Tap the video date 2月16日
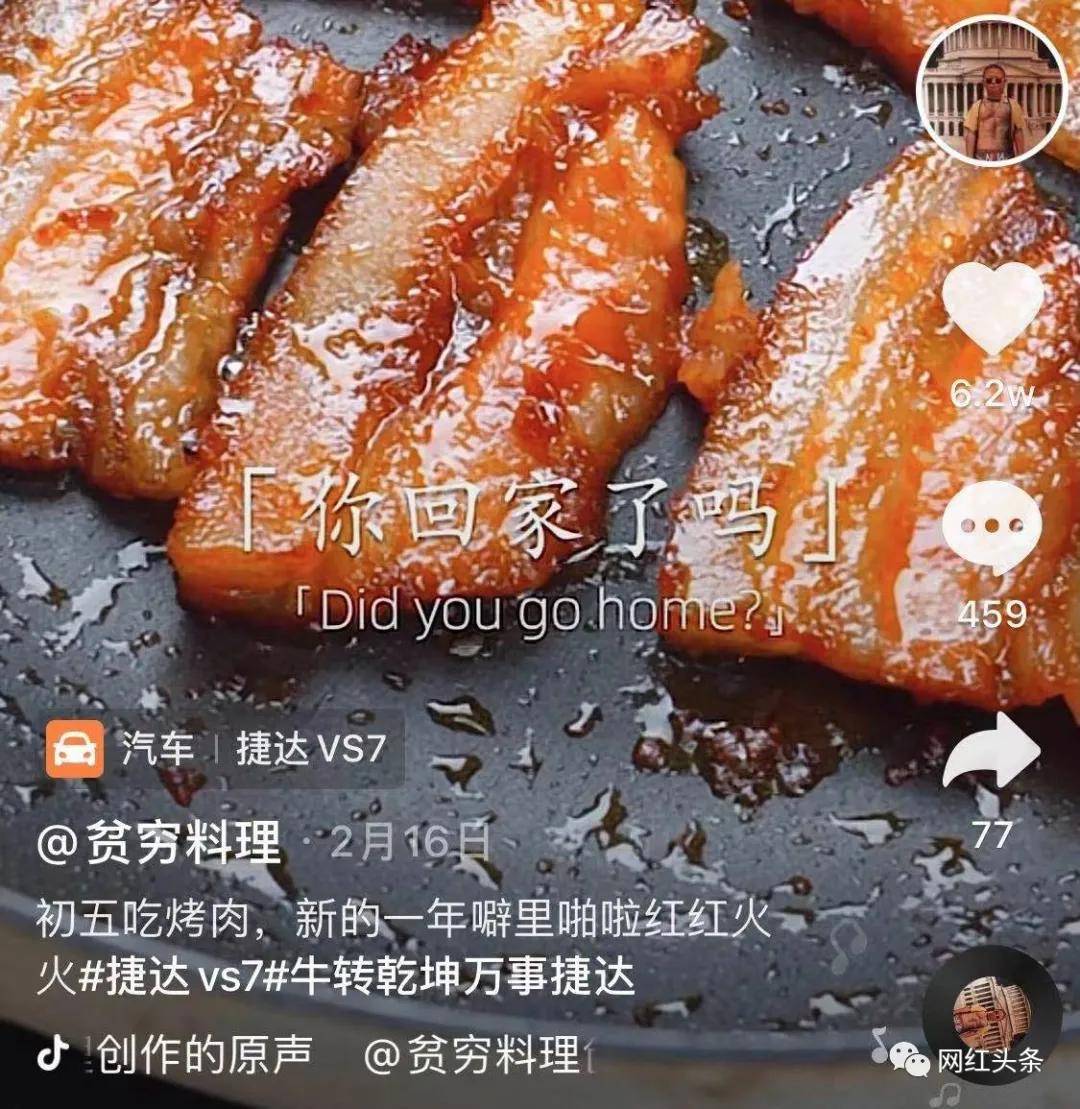Image resolution: width=1080 pixels, height=1109 pixels. coord(410,841)
